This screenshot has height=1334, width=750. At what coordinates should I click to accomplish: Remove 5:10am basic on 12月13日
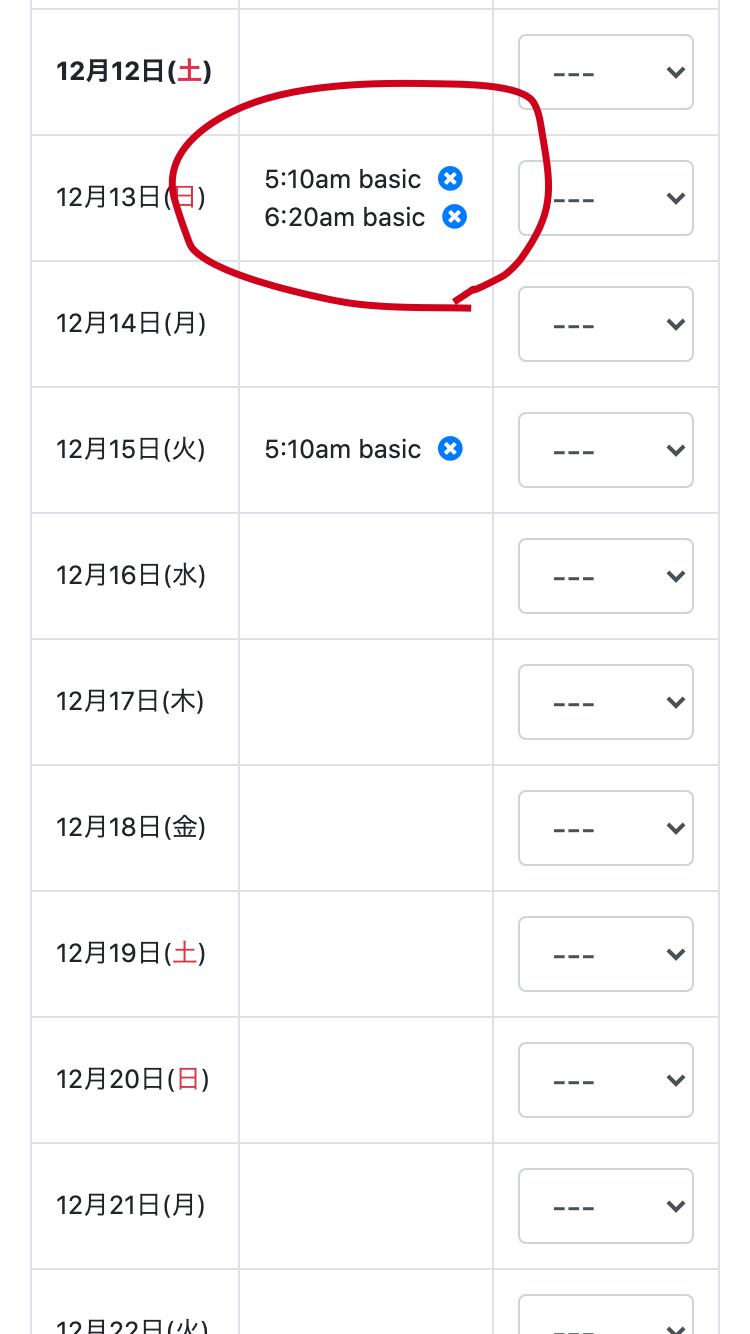tap(450, 179)
